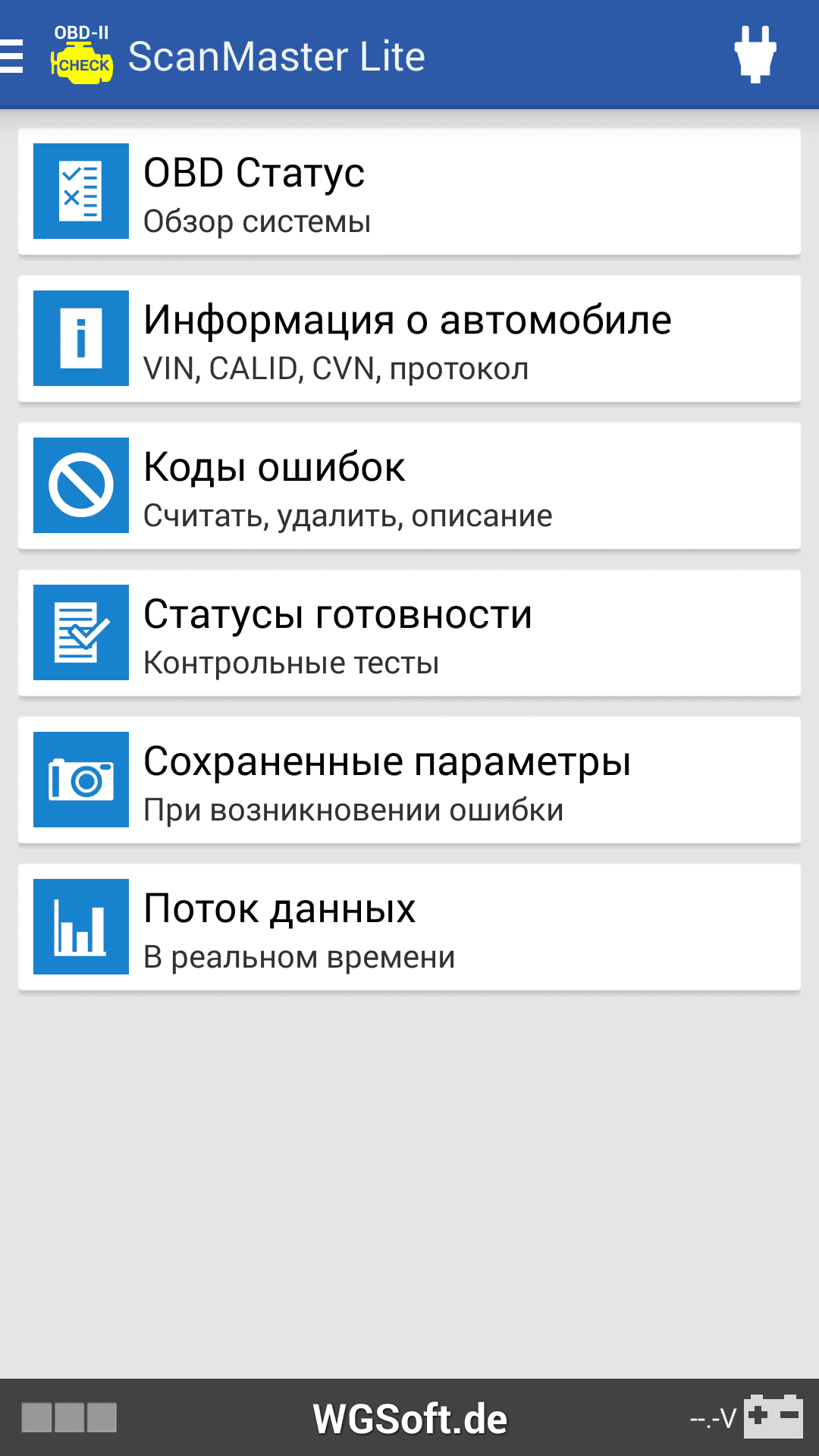
Task: Open Информация о автомобиле
Action: point(409,339)
